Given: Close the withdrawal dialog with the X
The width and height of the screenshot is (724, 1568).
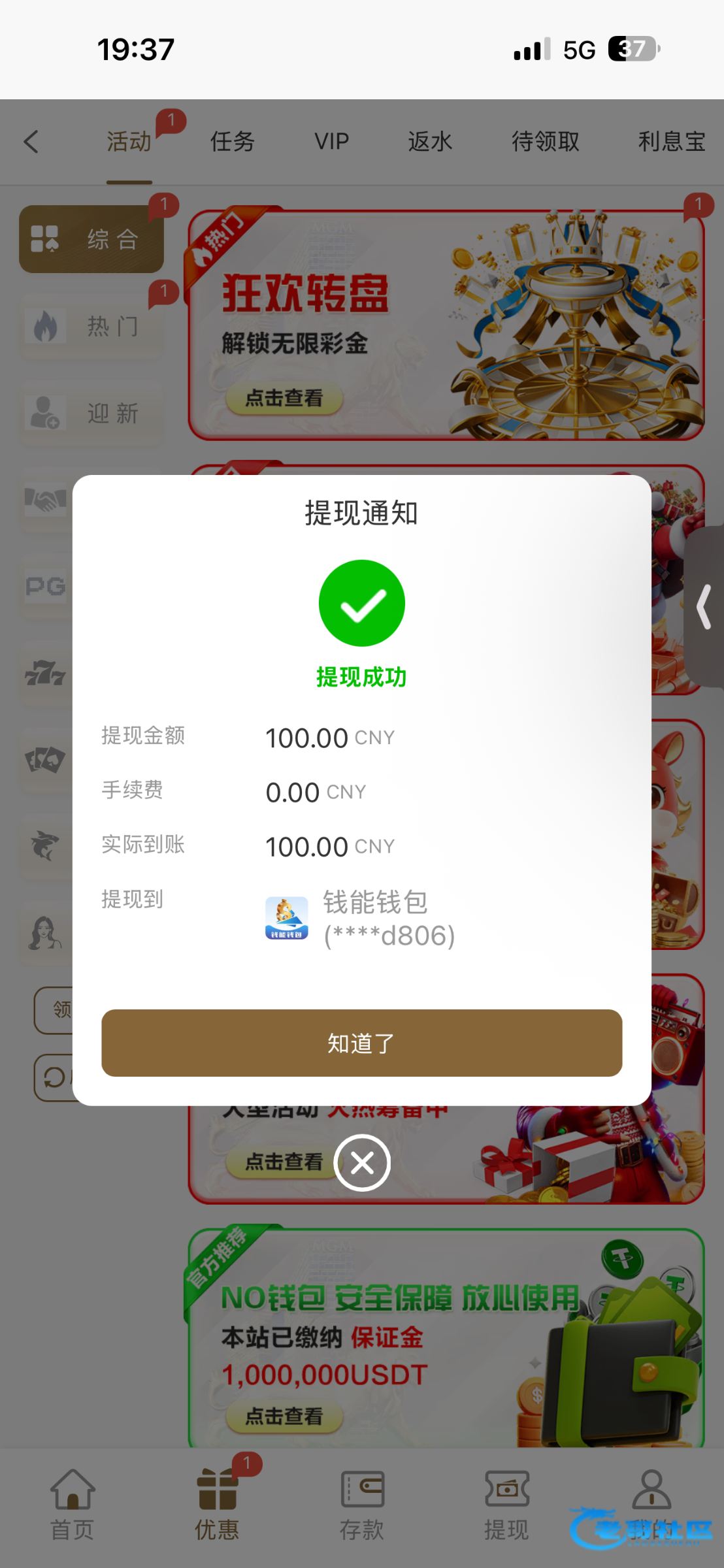Looking at the screenshot, I should [362, 1163].
